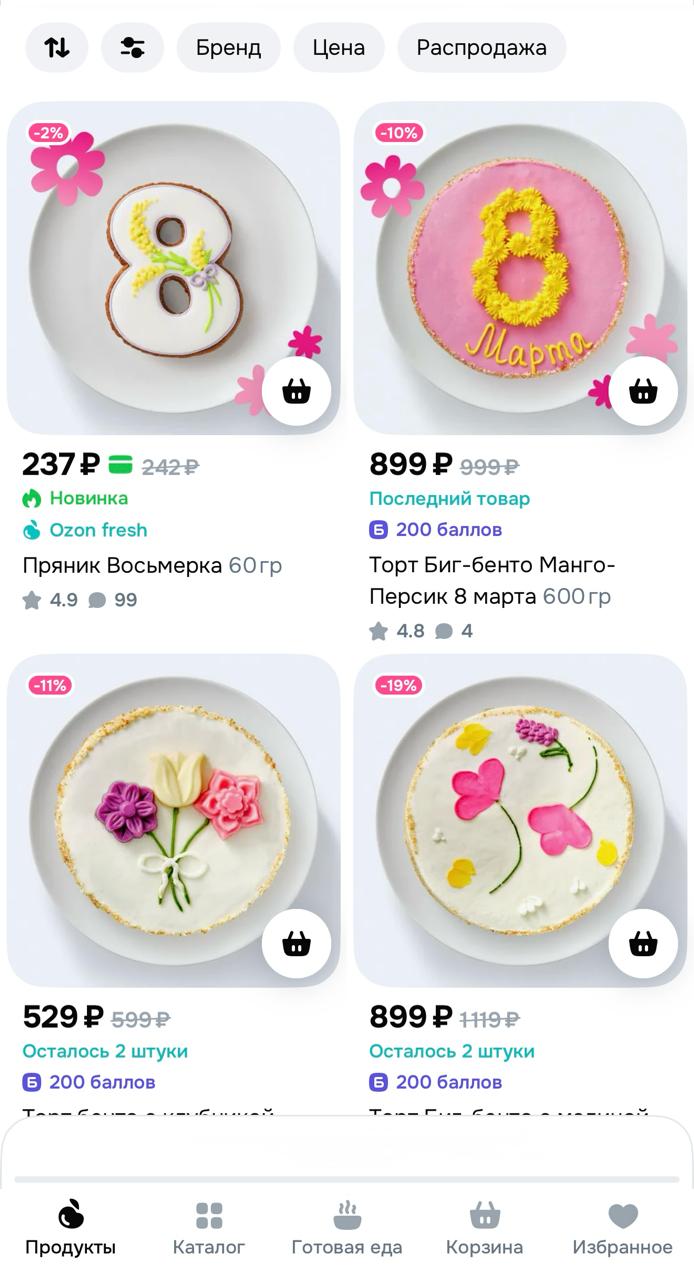Go to the Каталог tab
This screenshot has width=694, height=1280.
pyautogui.click(x=209, y=1229)
